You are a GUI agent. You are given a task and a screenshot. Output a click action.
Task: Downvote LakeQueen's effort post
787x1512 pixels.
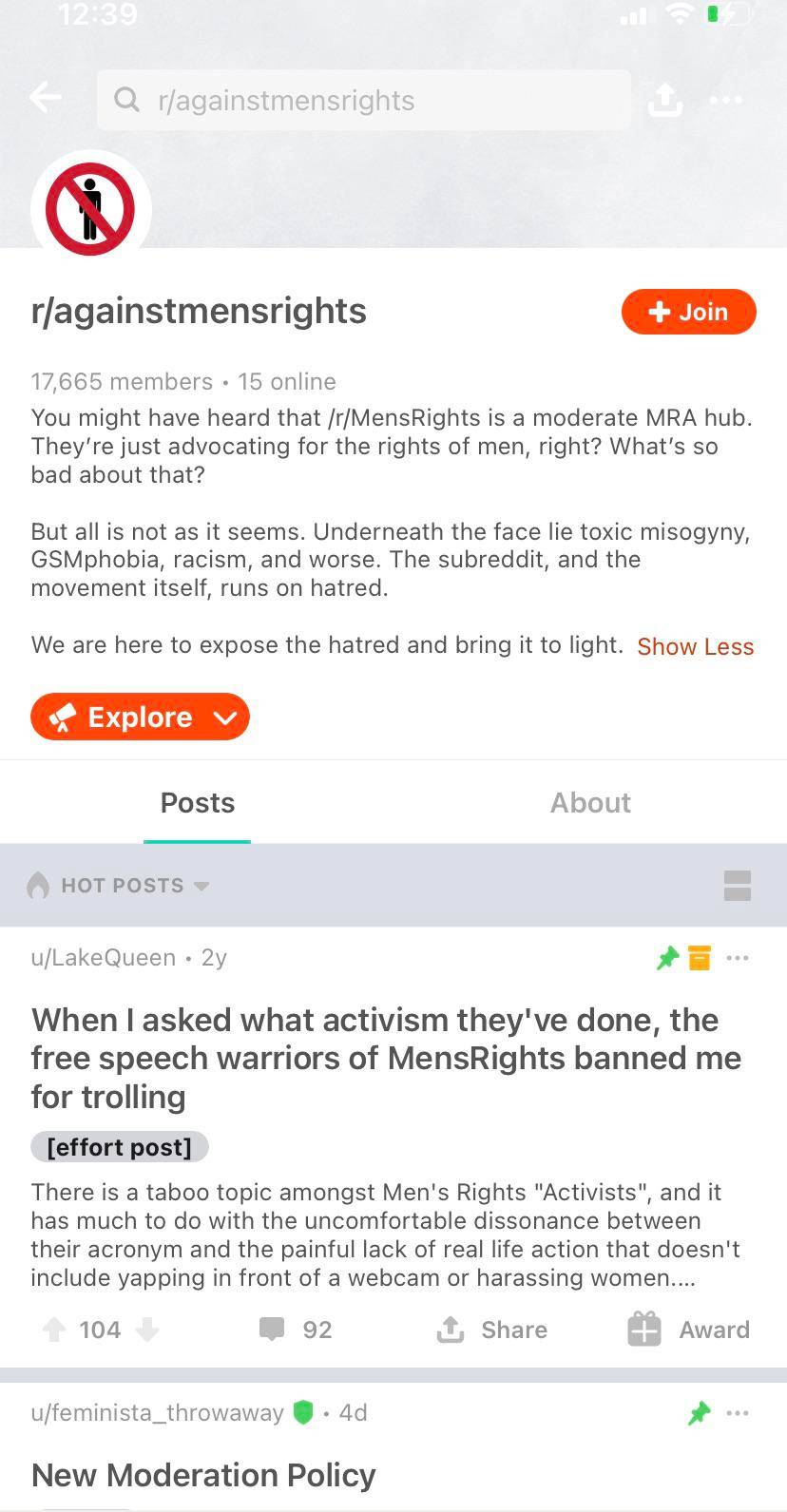[146, 1329]
